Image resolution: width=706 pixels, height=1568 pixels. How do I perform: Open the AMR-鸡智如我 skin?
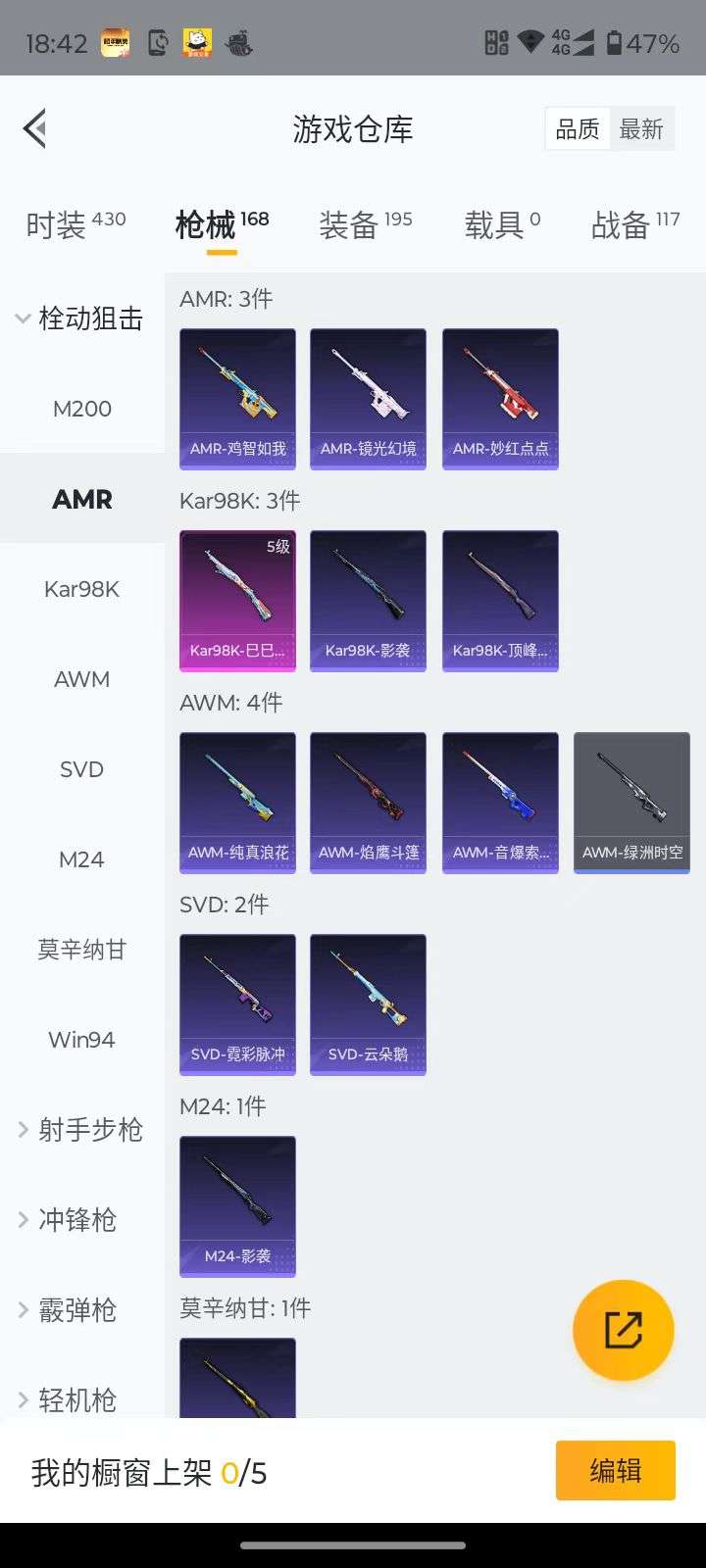coord(236,398)
